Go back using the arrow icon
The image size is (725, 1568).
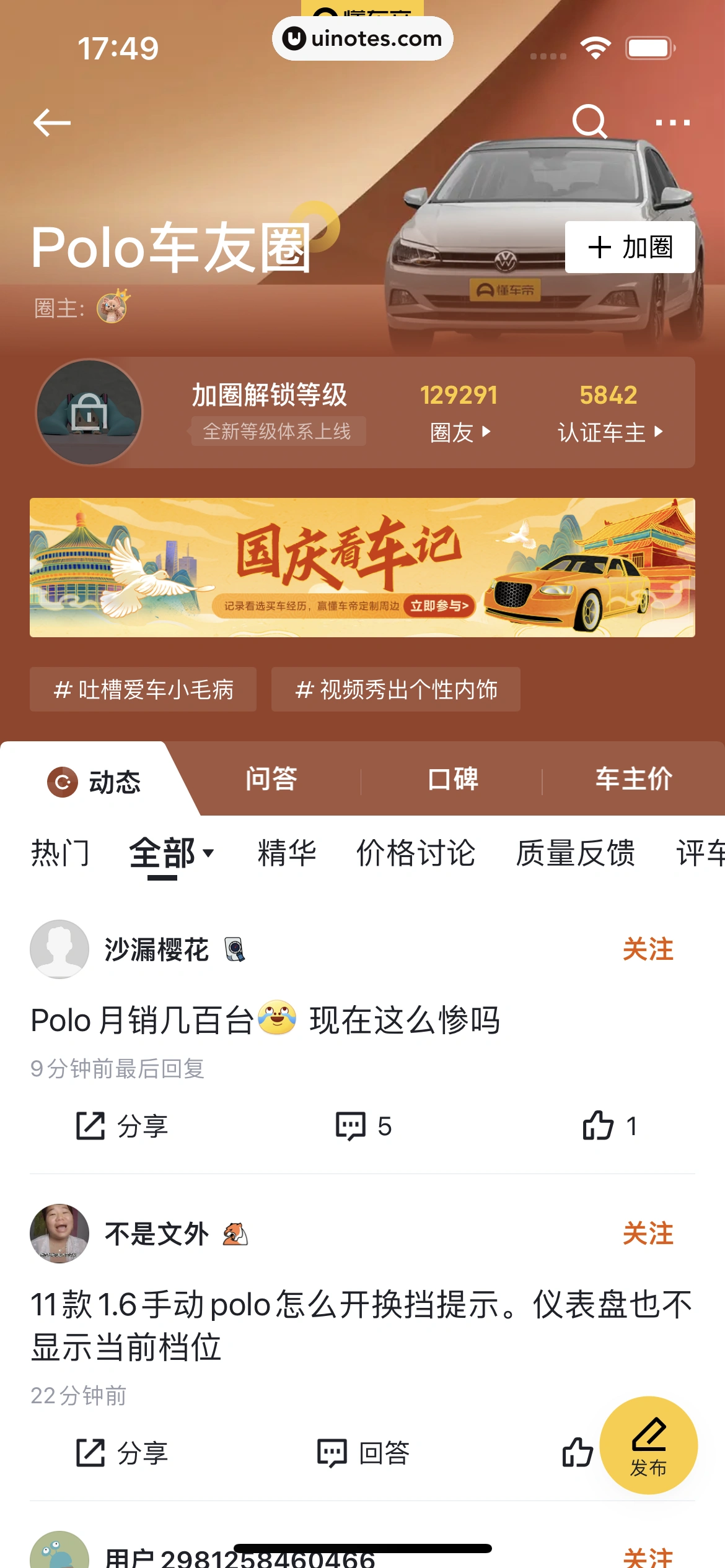[x=52, y=122]
